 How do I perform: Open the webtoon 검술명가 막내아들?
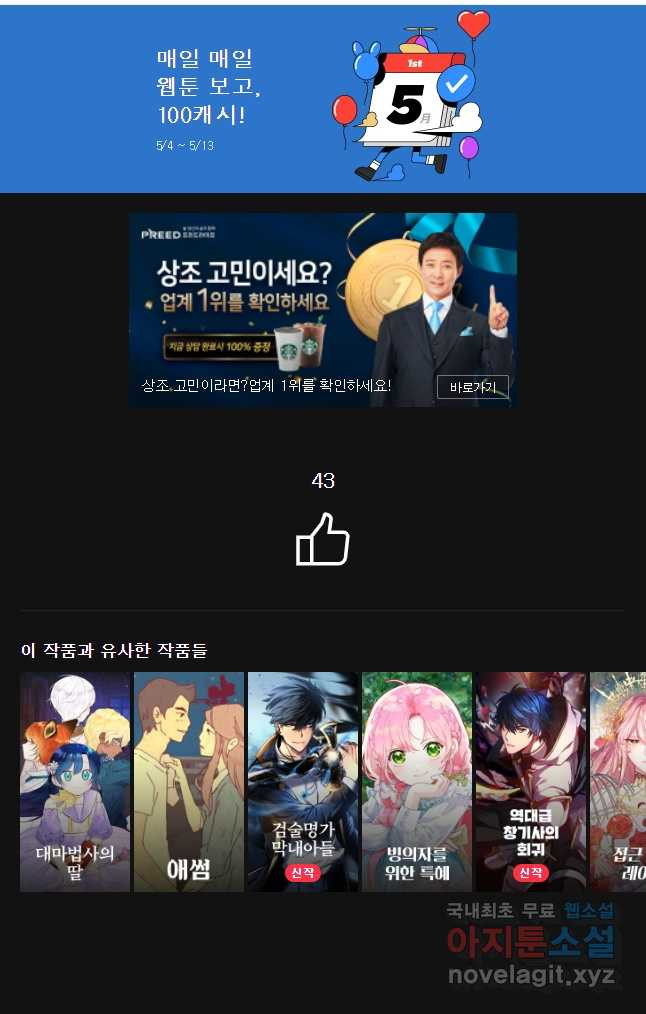(x=303, y=781)
